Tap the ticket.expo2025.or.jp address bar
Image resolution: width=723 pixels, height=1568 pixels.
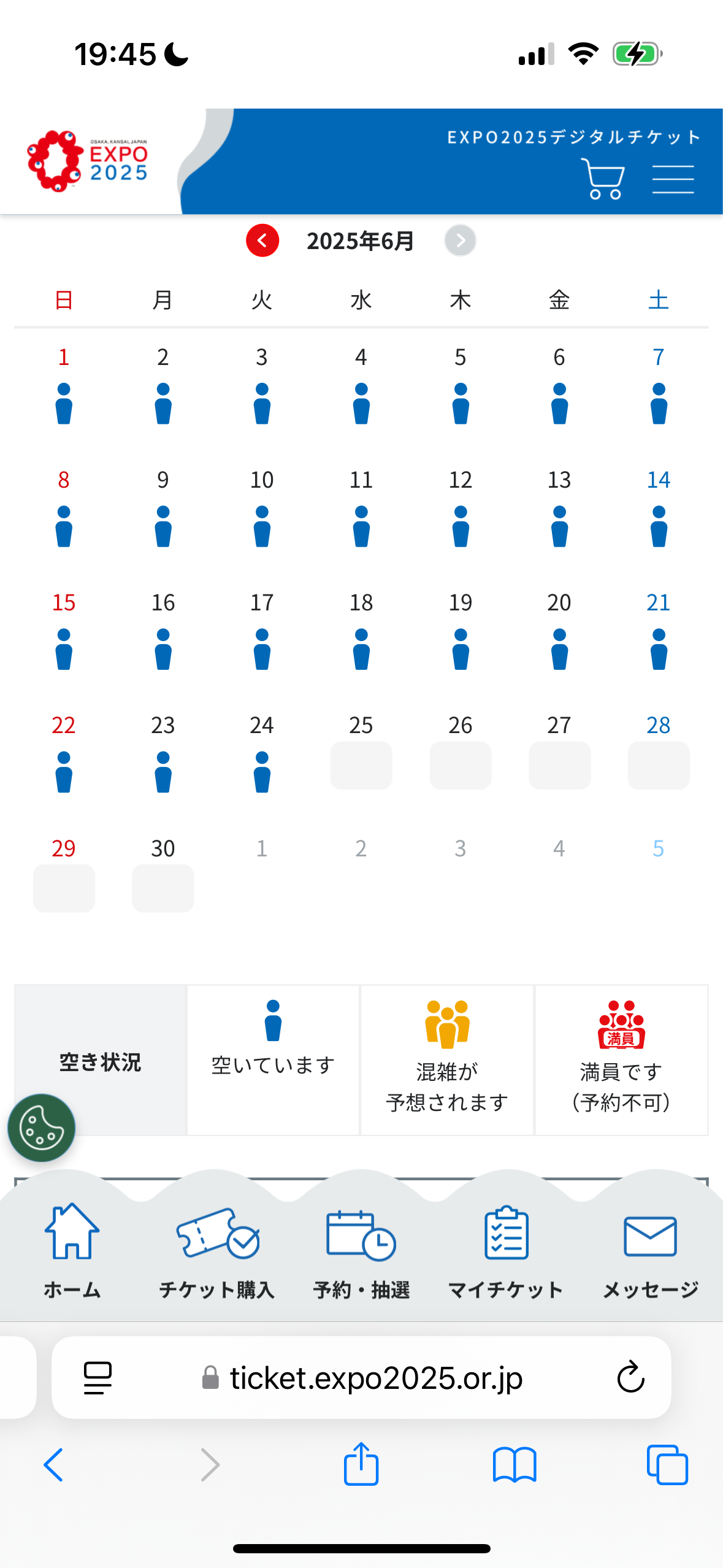coord(361,1377)
